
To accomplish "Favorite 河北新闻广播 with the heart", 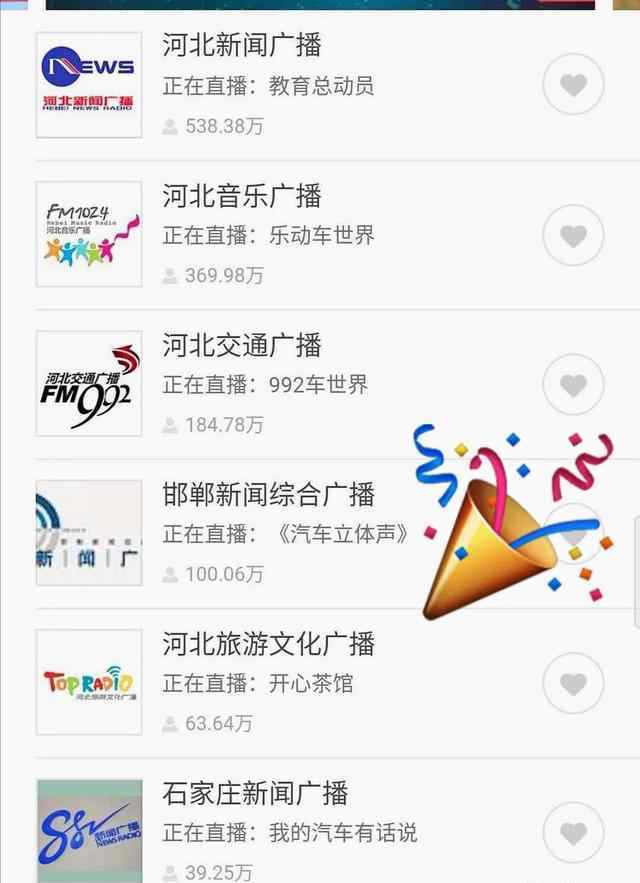I will (573, 85).
